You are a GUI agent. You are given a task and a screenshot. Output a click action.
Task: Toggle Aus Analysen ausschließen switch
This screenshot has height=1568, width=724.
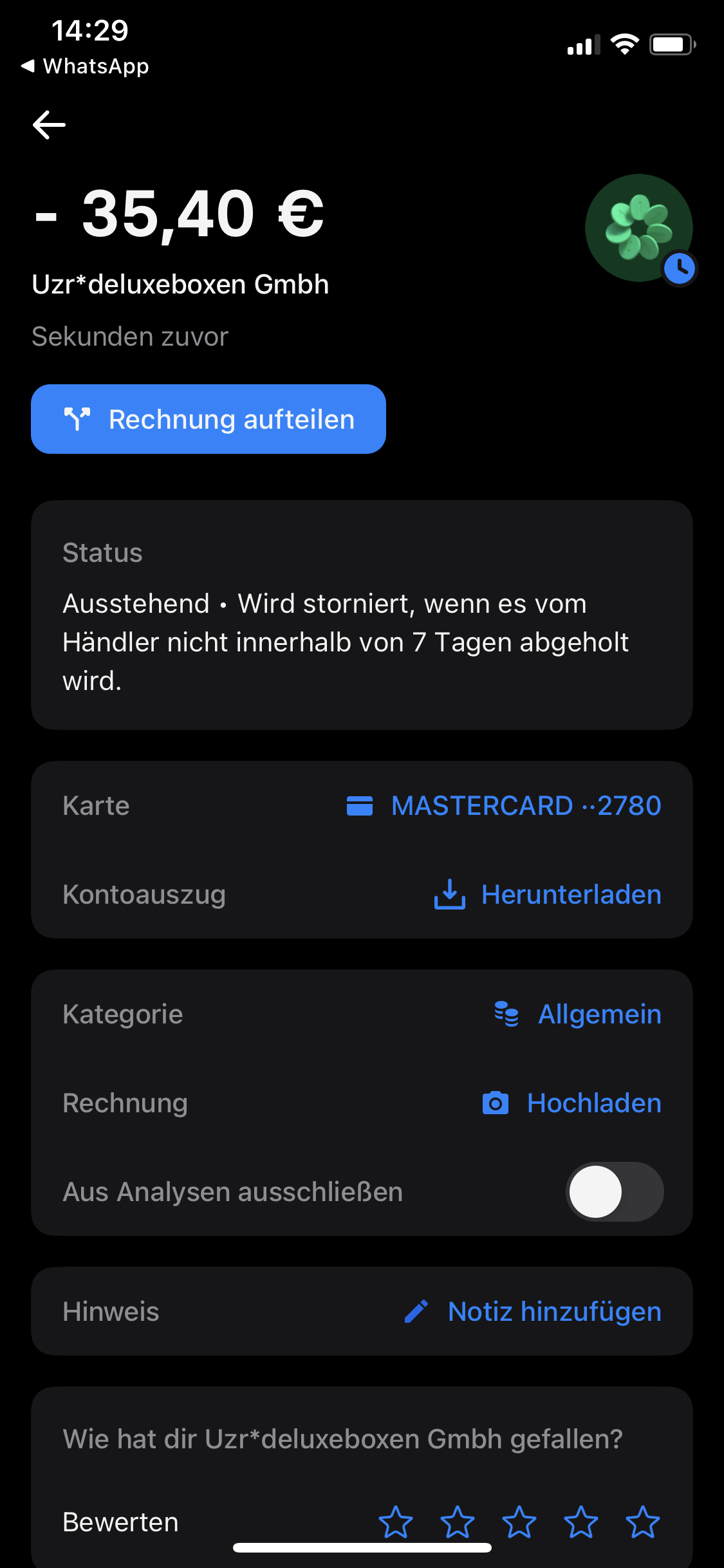coord(615,1191)
